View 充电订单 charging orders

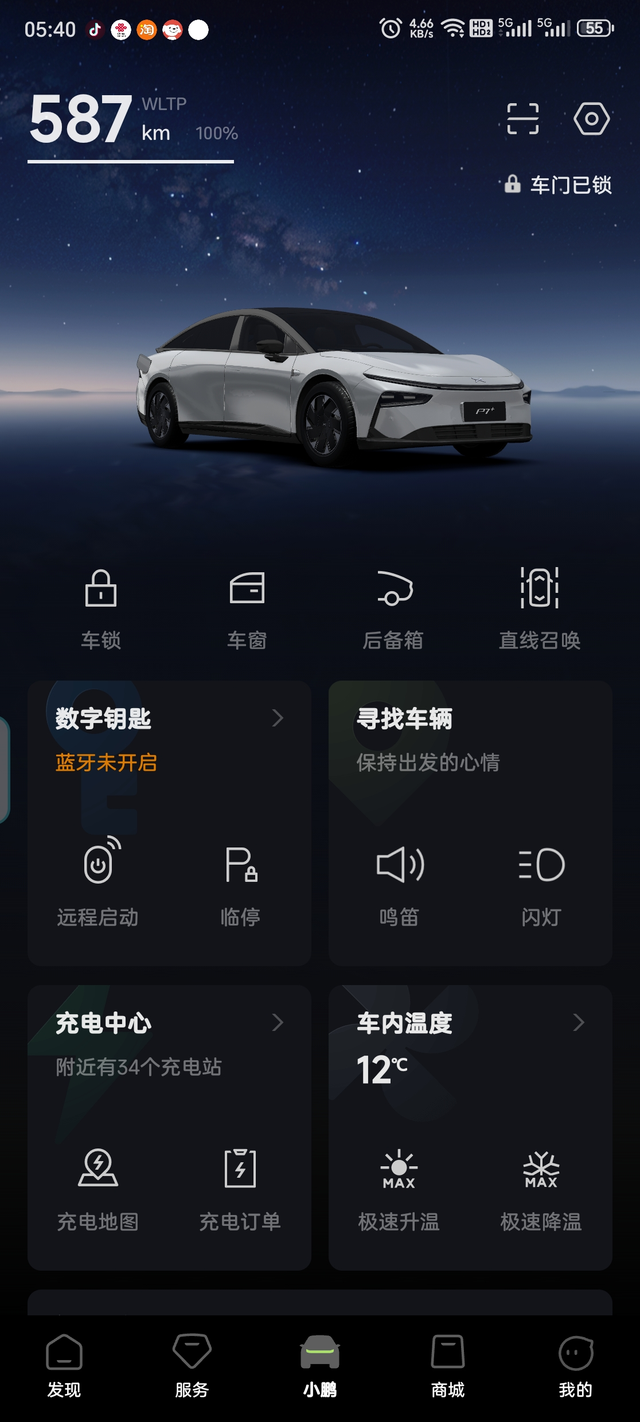tap(240, 1185)
